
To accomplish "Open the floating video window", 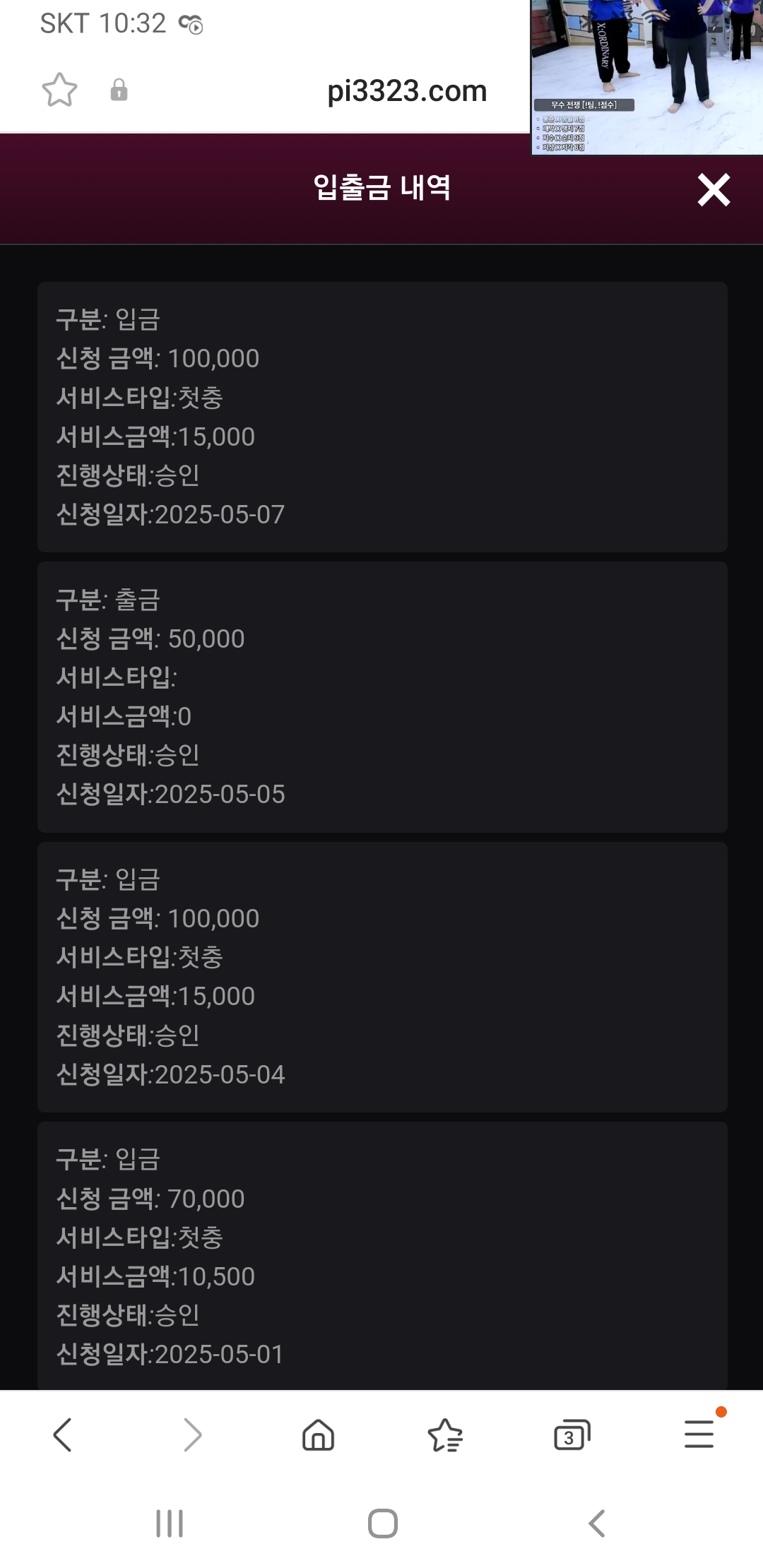I will pos(646,76).
